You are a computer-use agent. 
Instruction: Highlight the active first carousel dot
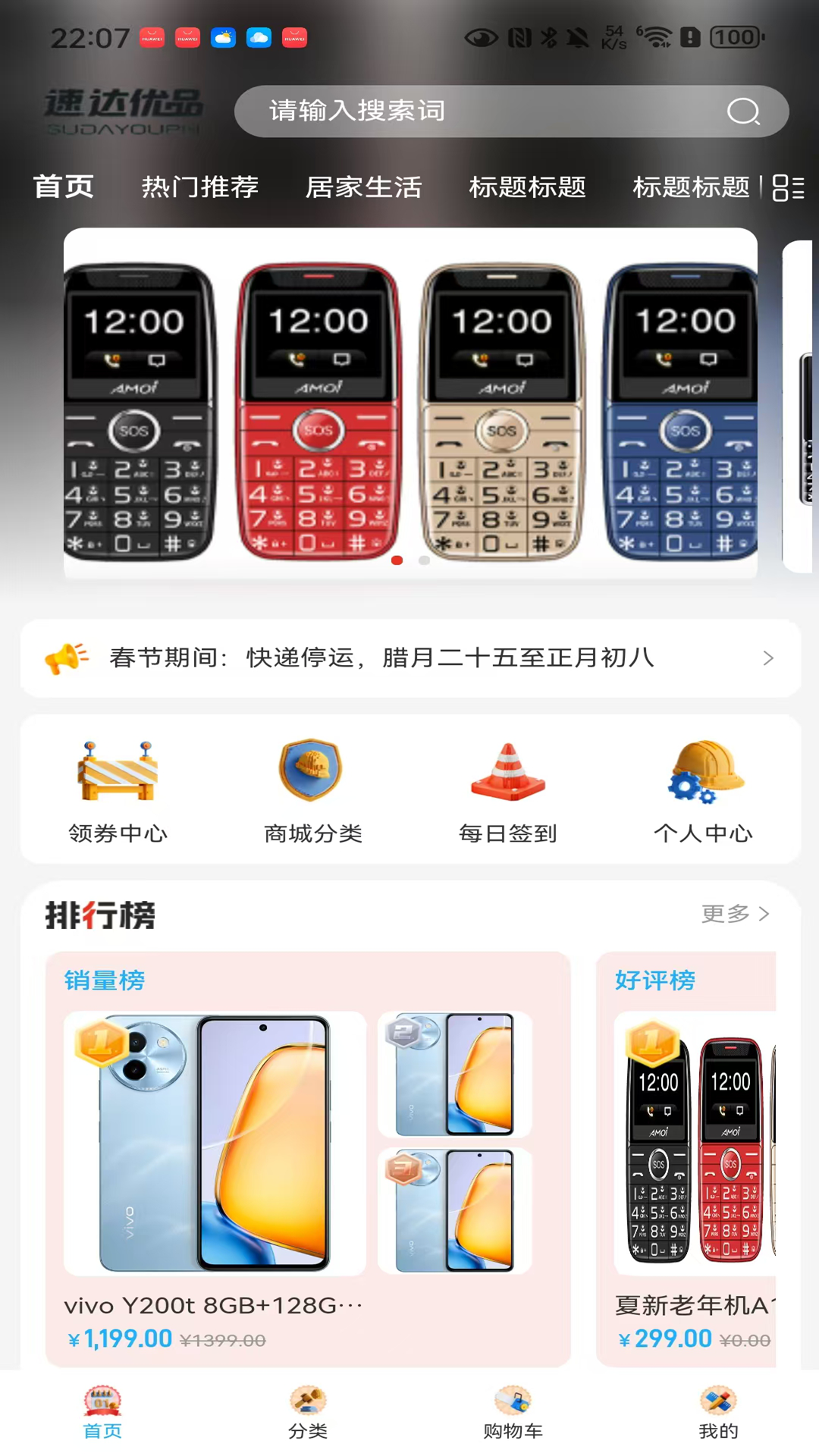pyautogui.click(x=397, y=561)
